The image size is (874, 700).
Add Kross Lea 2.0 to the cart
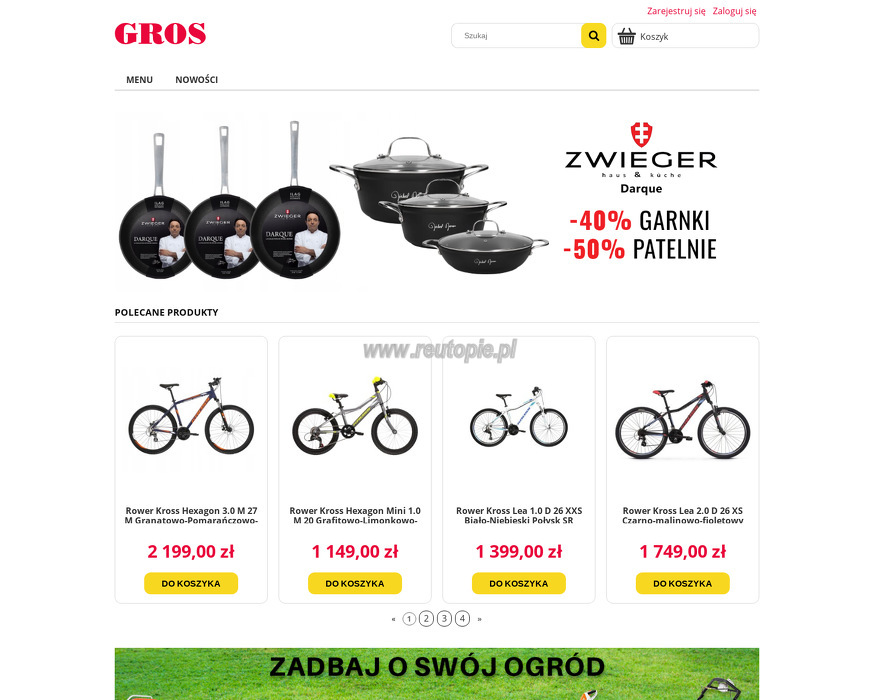pyautogui.click(x=683, y=583)
